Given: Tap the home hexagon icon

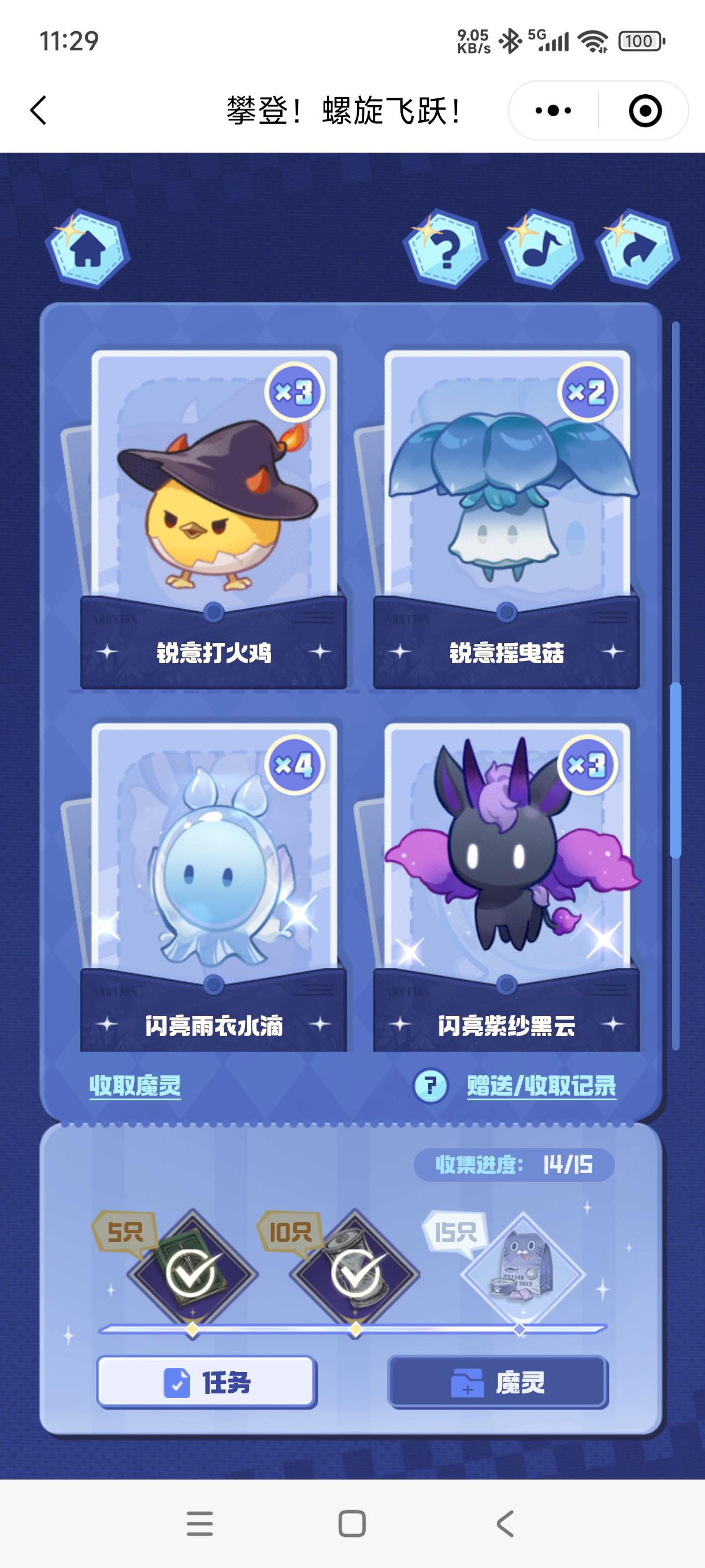Looking at the screenshot, I should pos(88,250).
